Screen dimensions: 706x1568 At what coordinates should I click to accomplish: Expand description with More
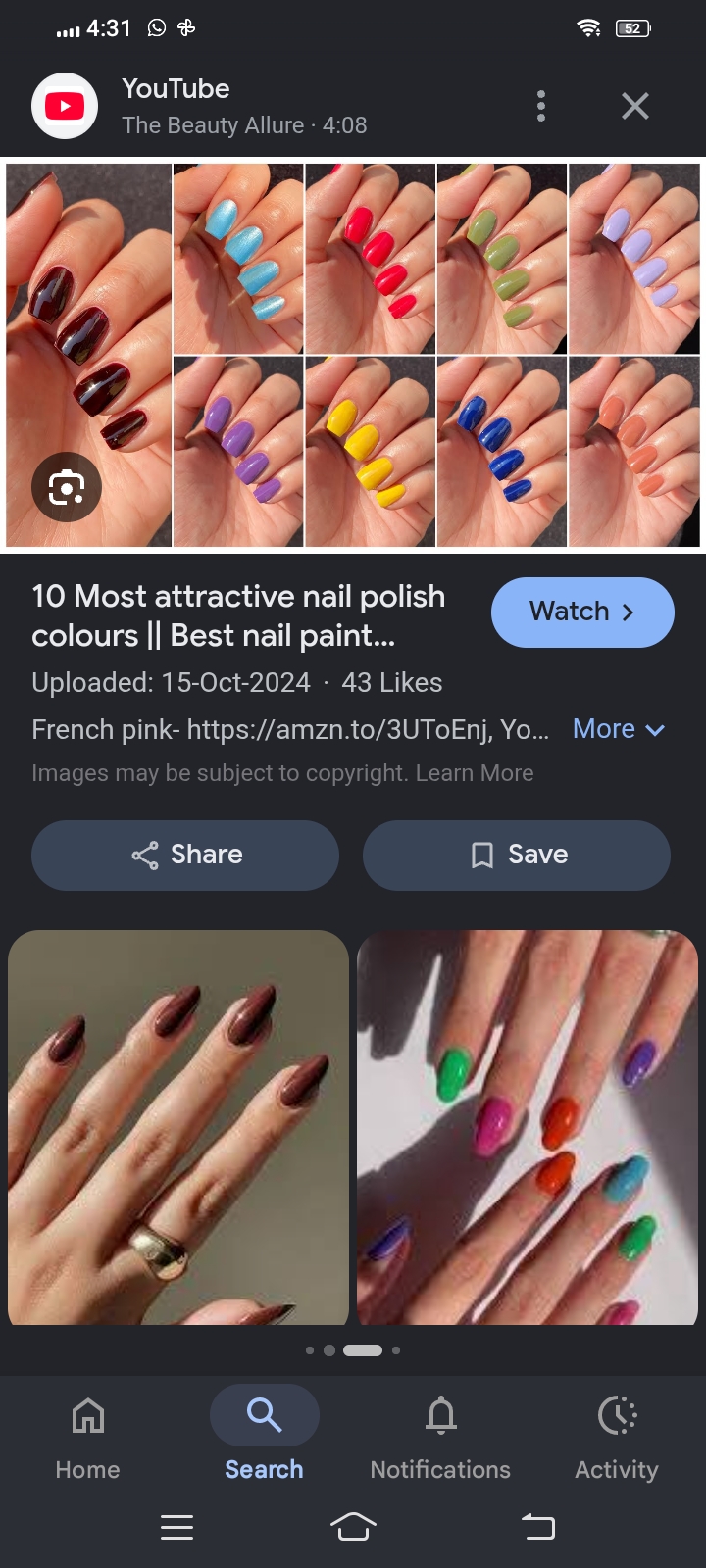619,729
